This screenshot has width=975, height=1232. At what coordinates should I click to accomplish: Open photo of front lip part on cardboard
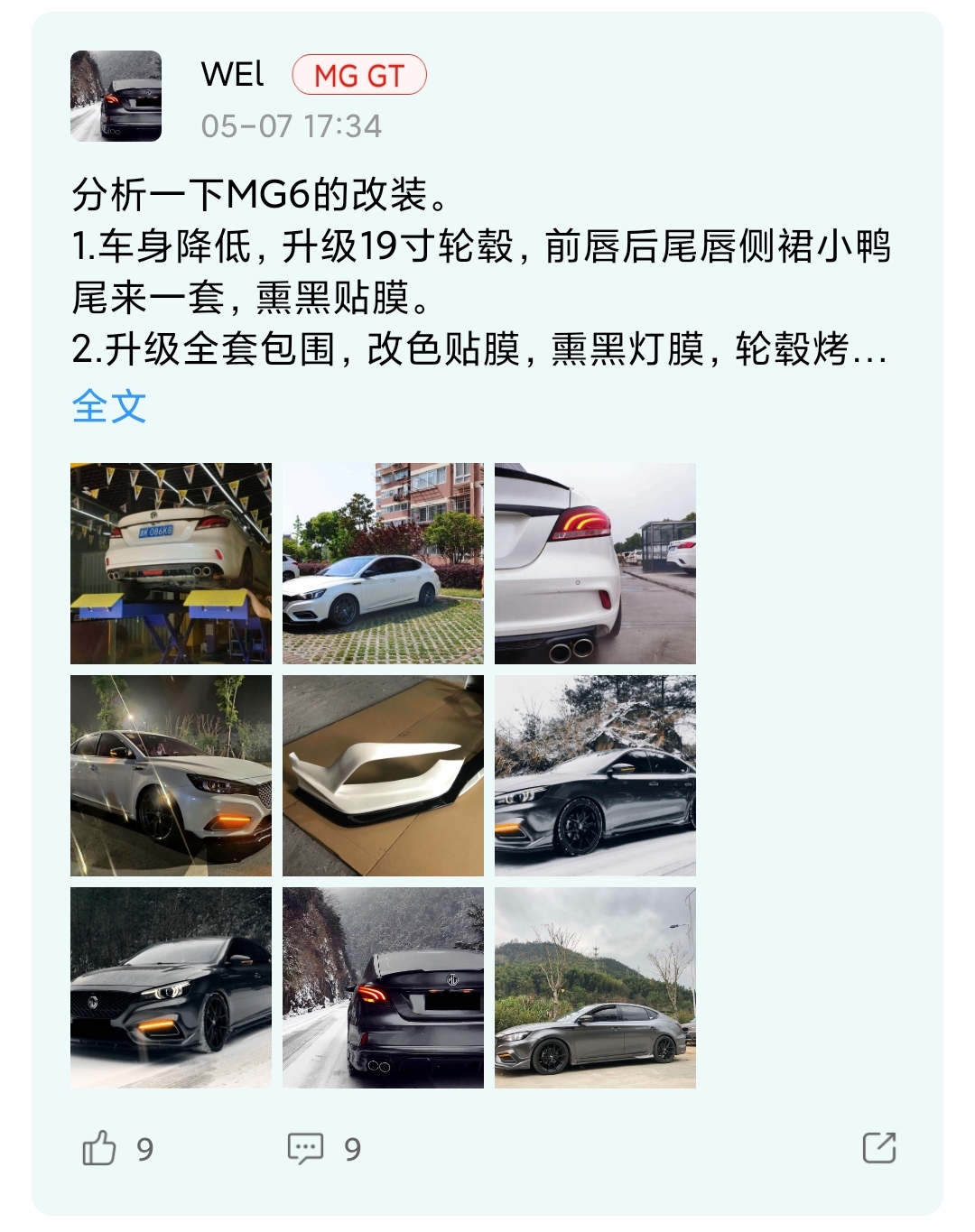click(x=383, y=775)
